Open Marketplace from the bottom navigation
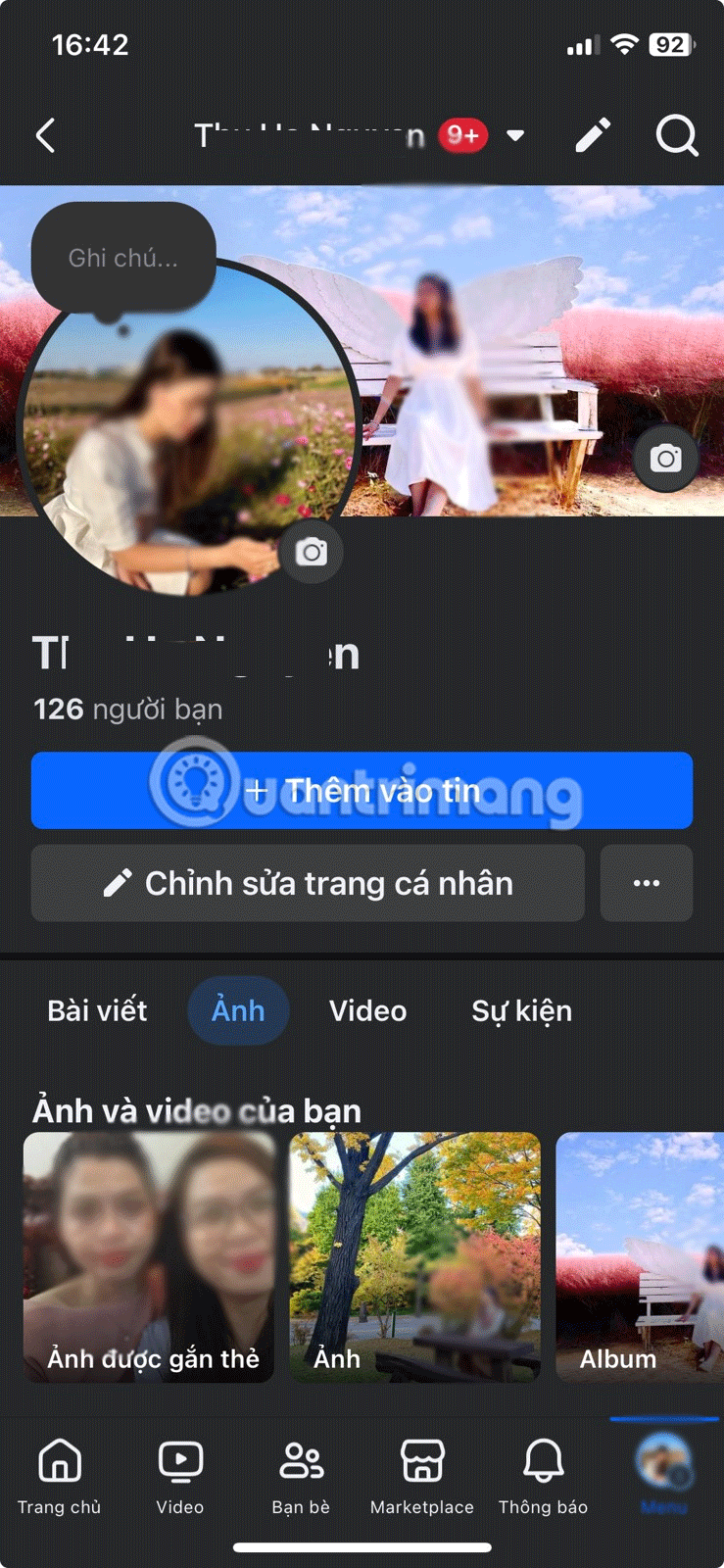 click(x=421, y=1476)
